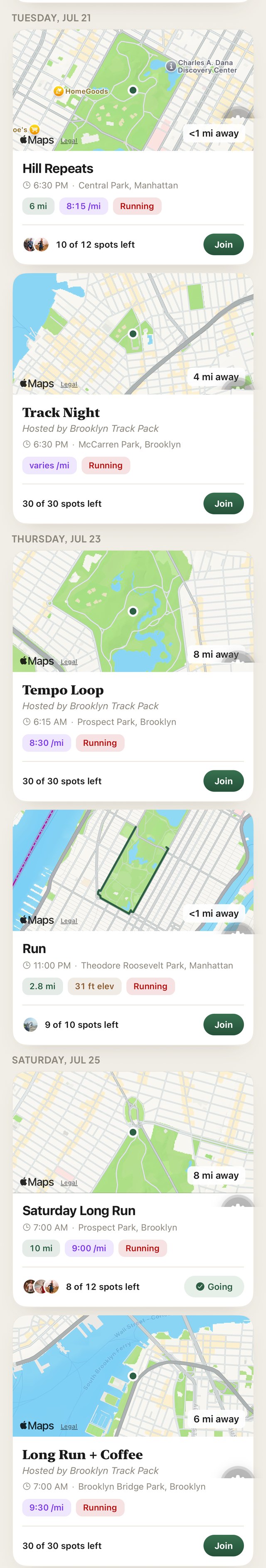Screen dimensions: 266x1568
Task: Join Long Run + Coffee
Action: [x=223, y=1546]
